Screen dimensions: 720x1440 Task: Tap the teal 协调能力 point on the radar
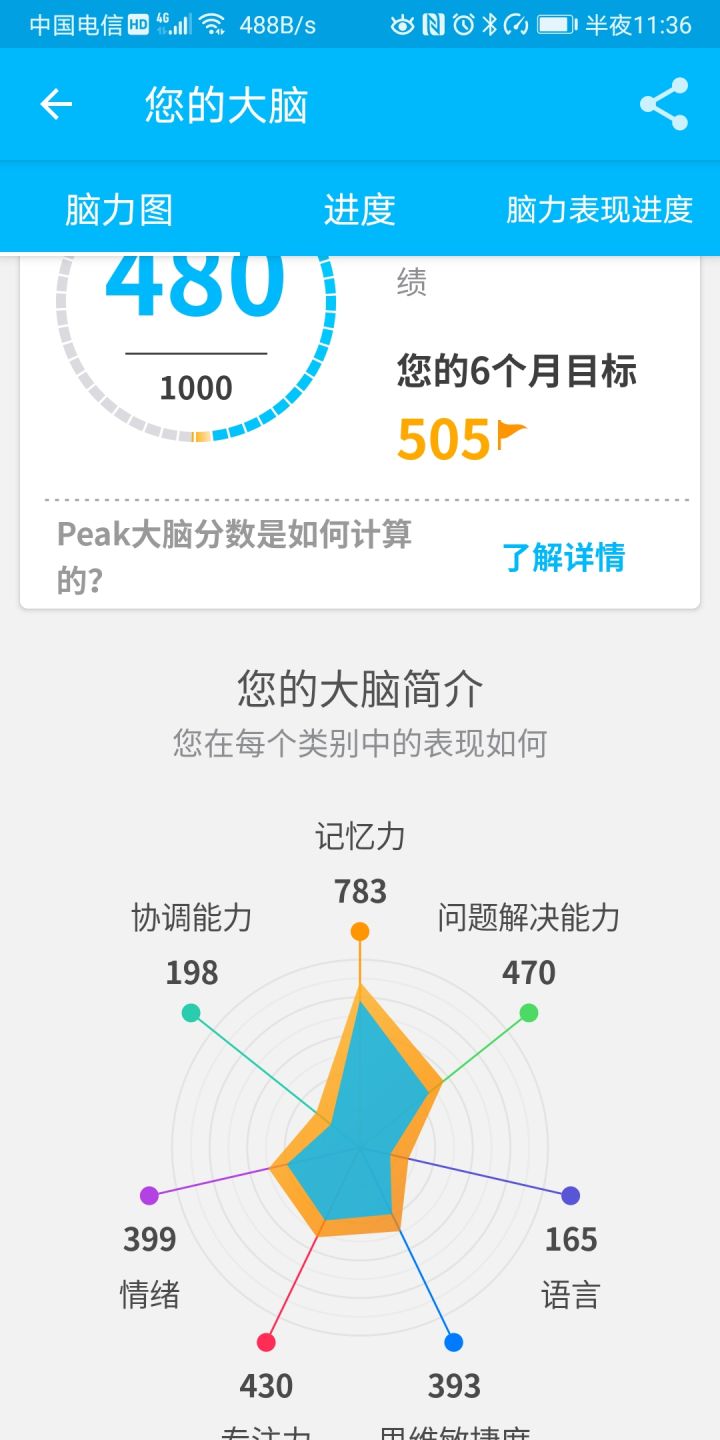[189, 1012]
